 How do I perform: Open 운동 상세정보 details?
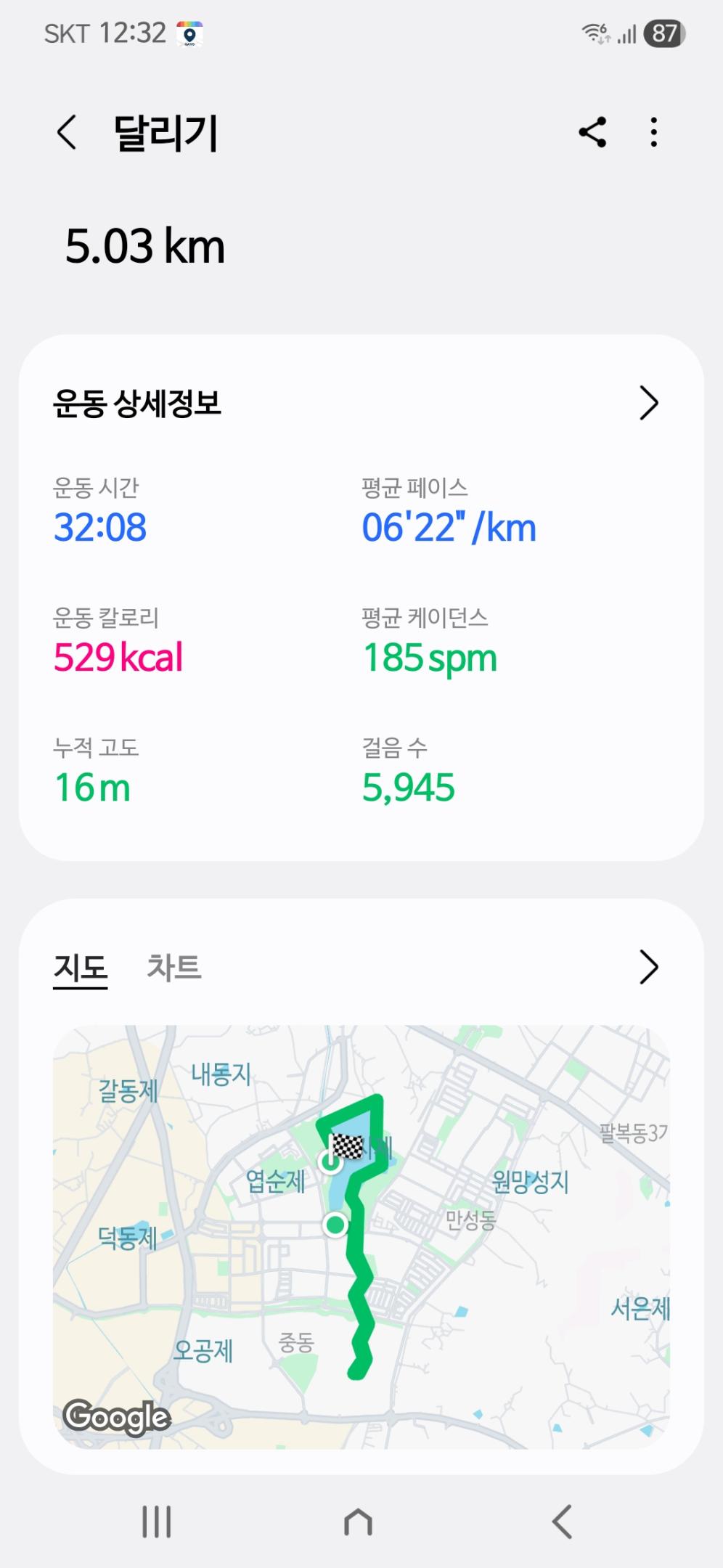[x=648, y=404]
